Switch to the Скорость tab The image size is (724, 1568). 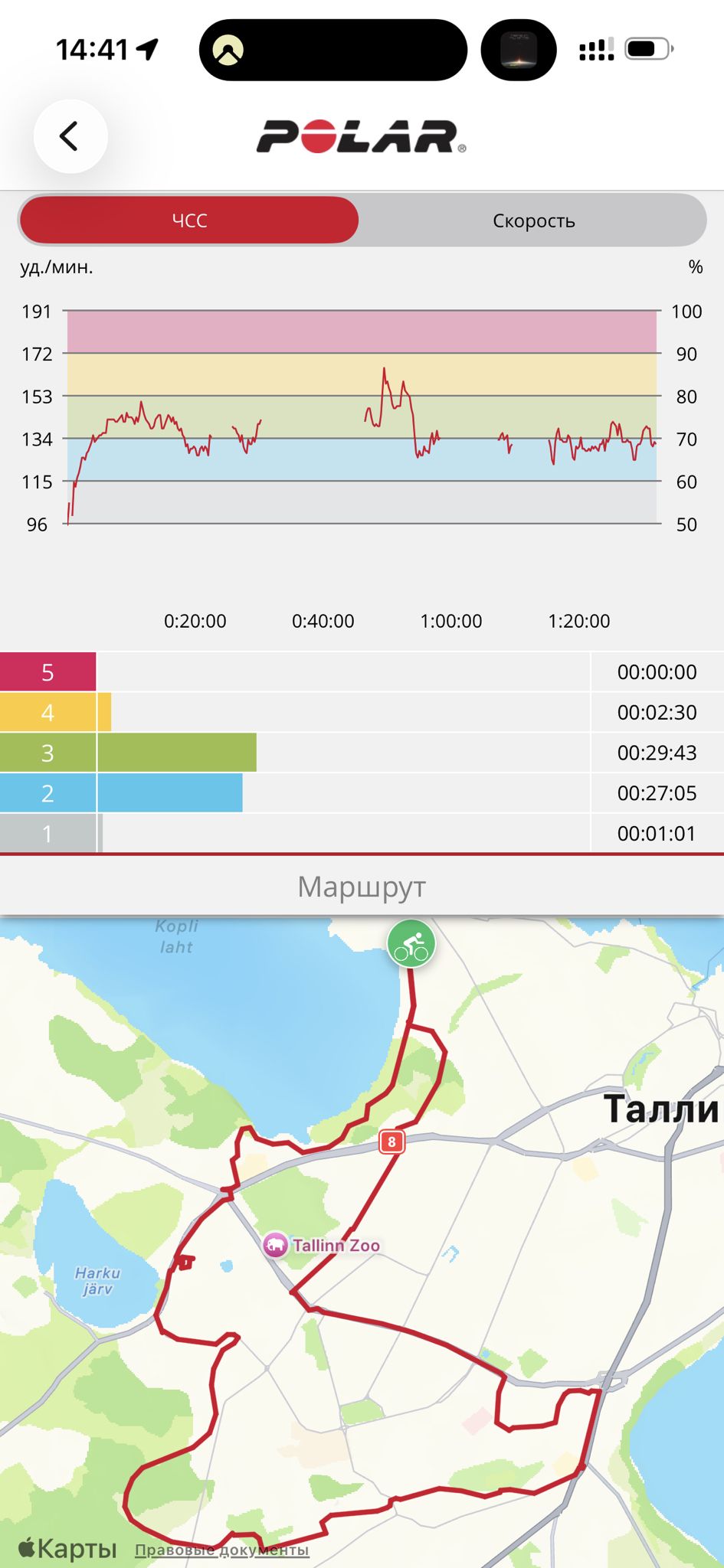click(x=533, y=220)
